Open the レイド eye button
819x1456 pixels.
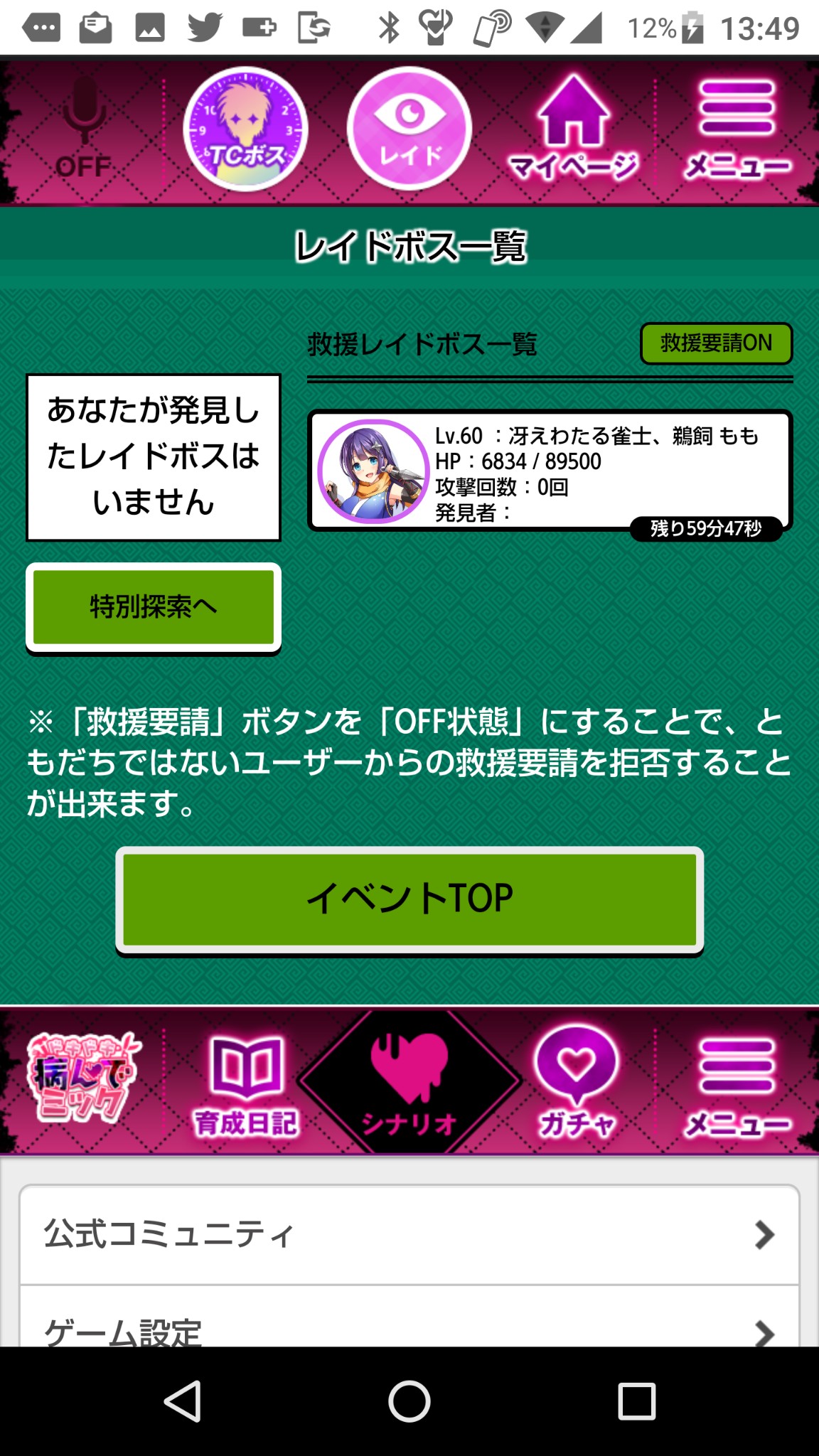[409, 129]
